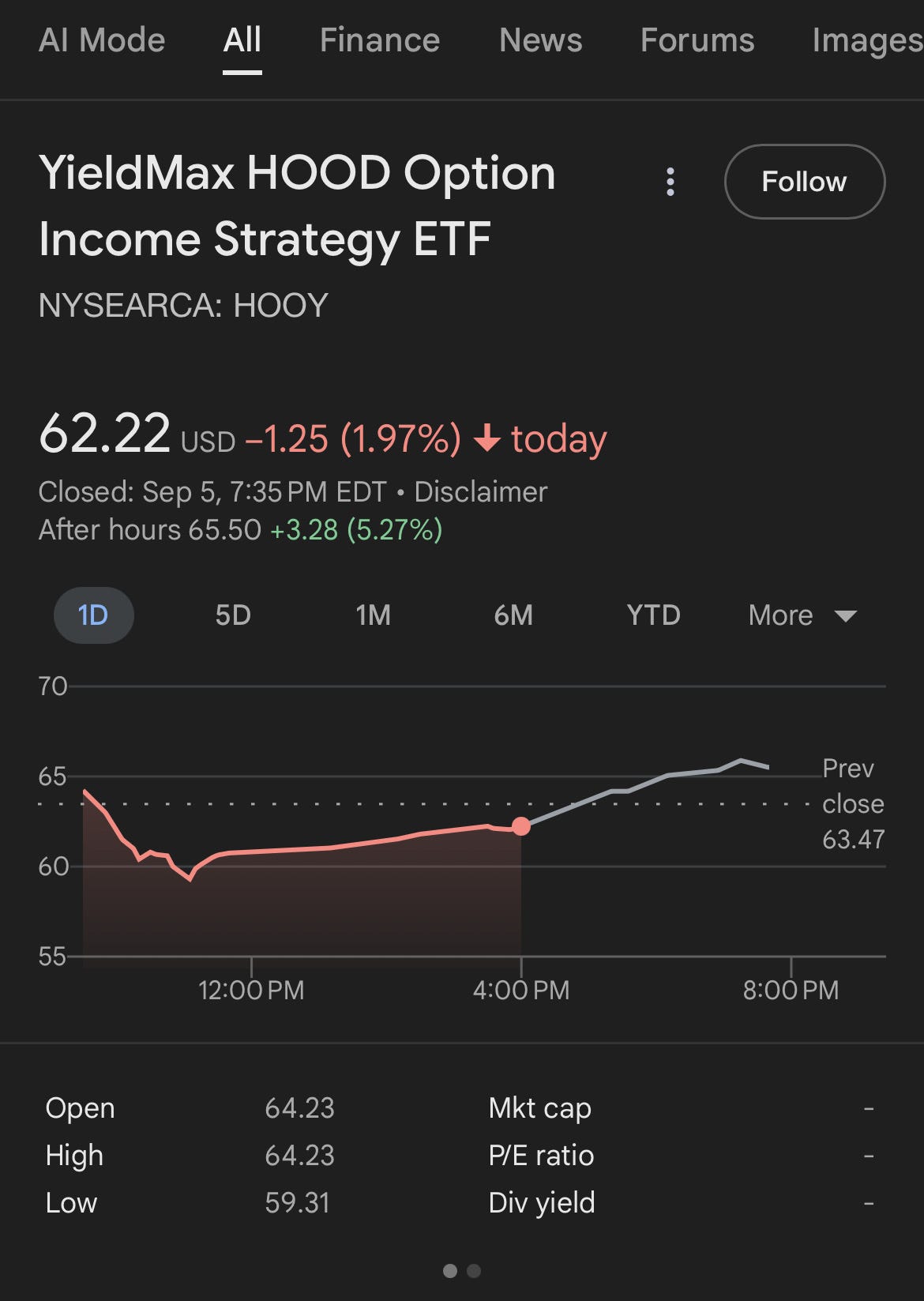The image size is (924, 1301).
Task: Go to the Forums tab
Action: click(697, 40)
